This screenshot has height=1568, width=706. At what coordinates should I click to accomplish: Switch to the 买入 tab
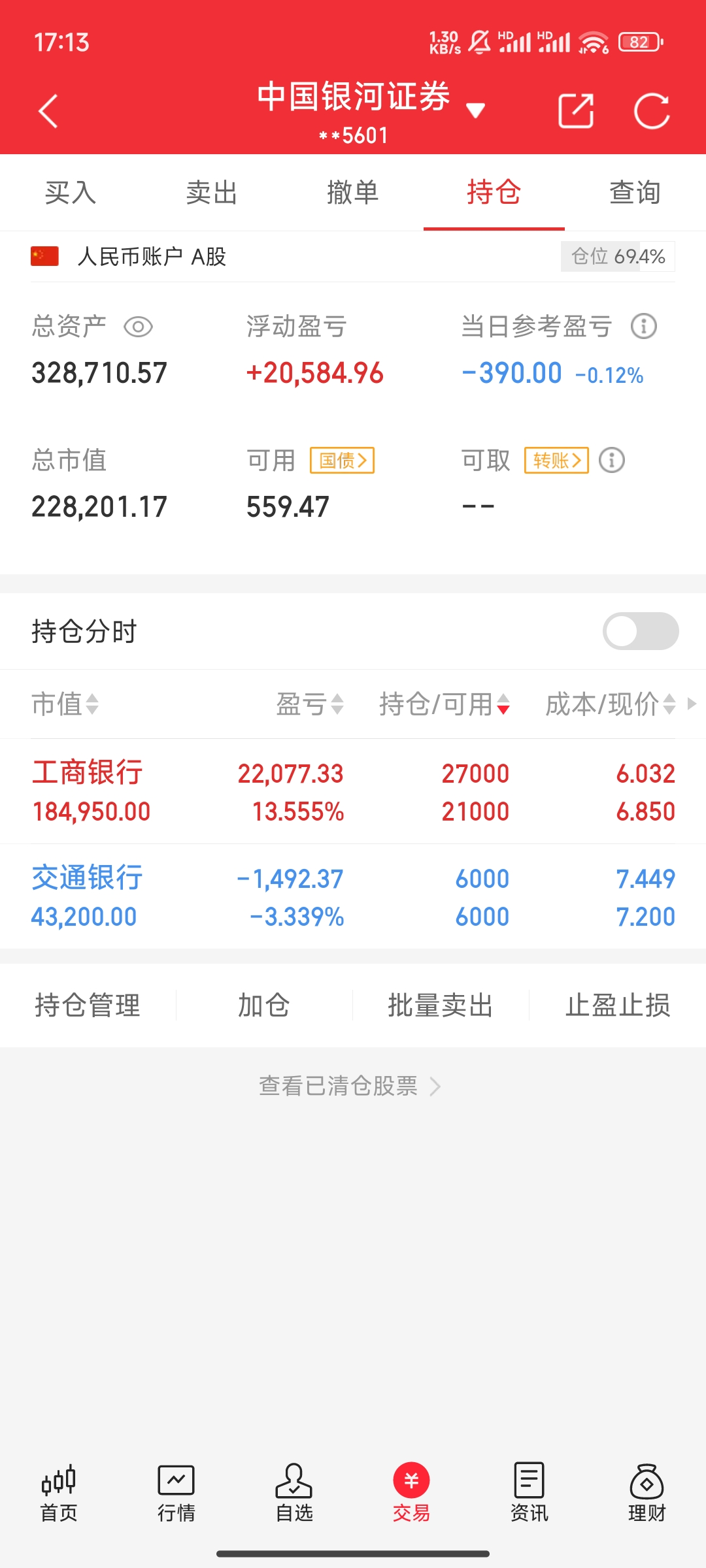[71, 193]
